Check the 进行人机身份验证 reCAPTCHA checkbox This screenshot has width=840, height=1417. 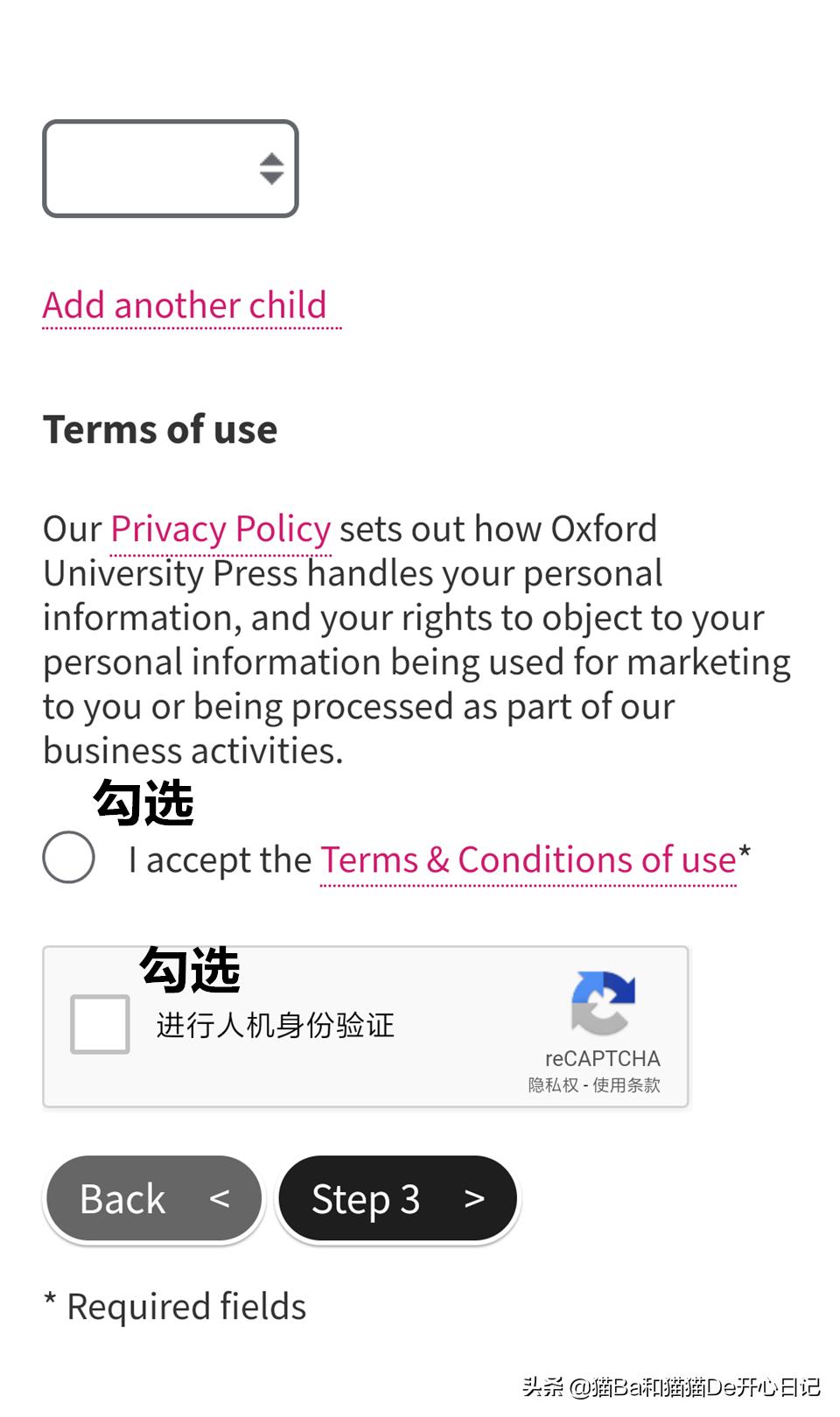(99, 1026)
